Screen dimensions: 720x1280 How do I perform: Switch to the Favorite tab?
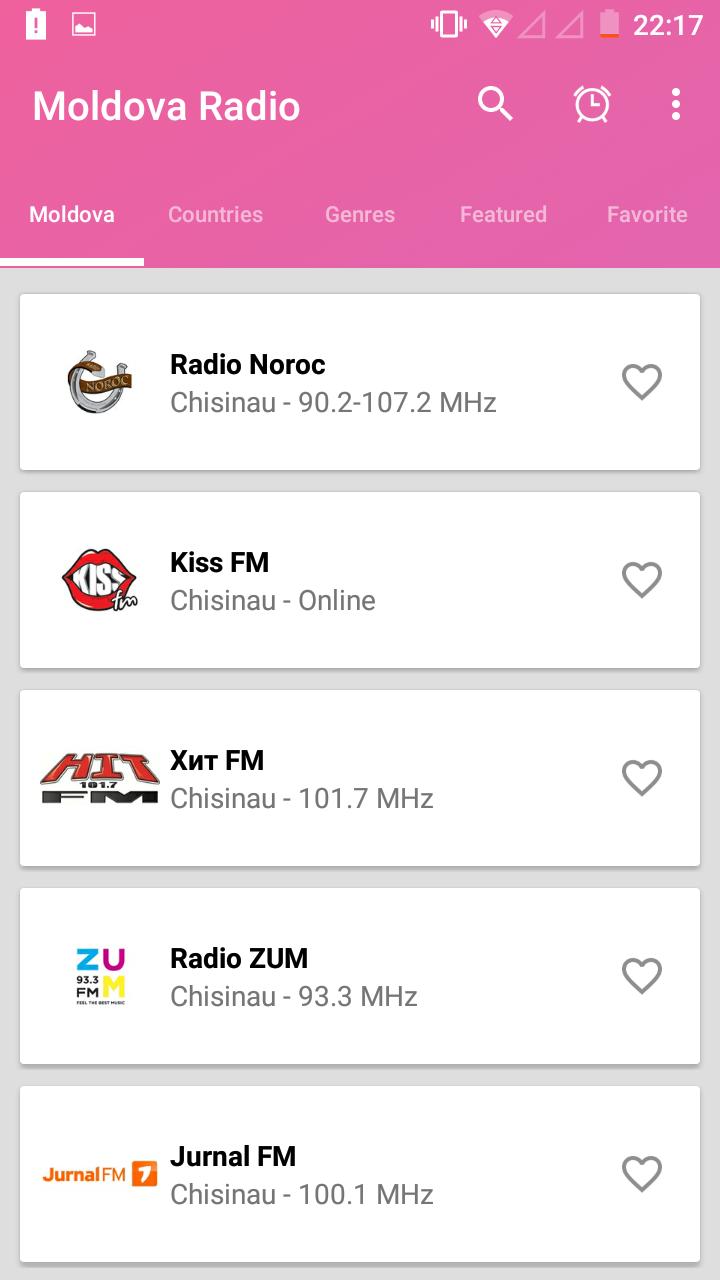coord(647,214)
